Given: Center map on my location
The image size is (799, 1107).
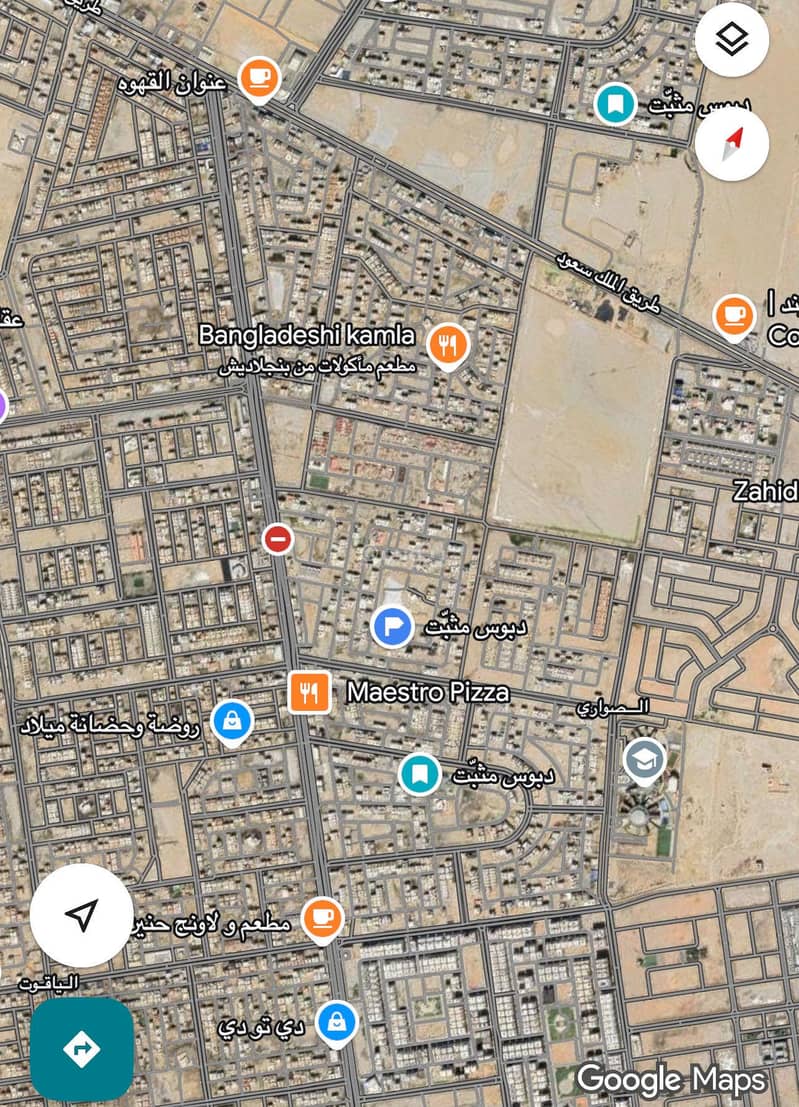Looking at the screenshot, I should [82, 913].
